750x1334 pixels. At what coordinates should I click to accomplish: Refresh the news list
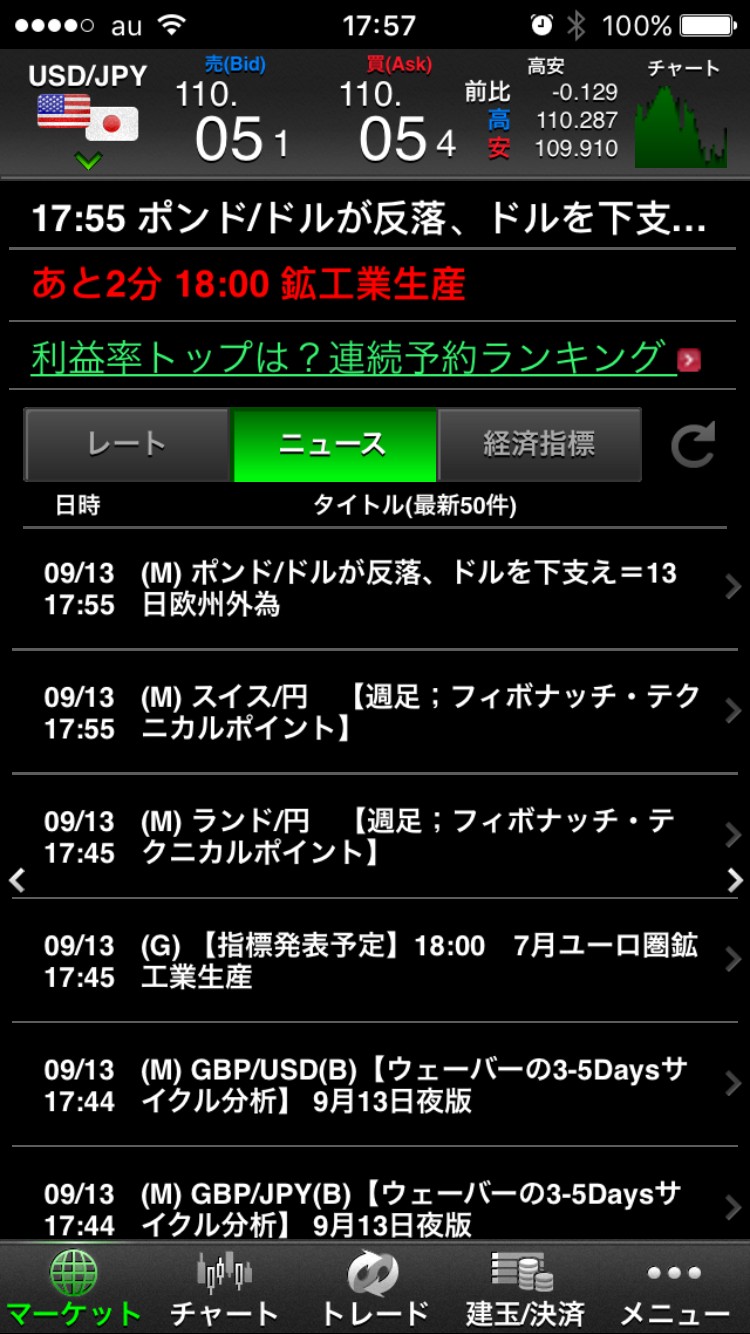pos(693,445)
